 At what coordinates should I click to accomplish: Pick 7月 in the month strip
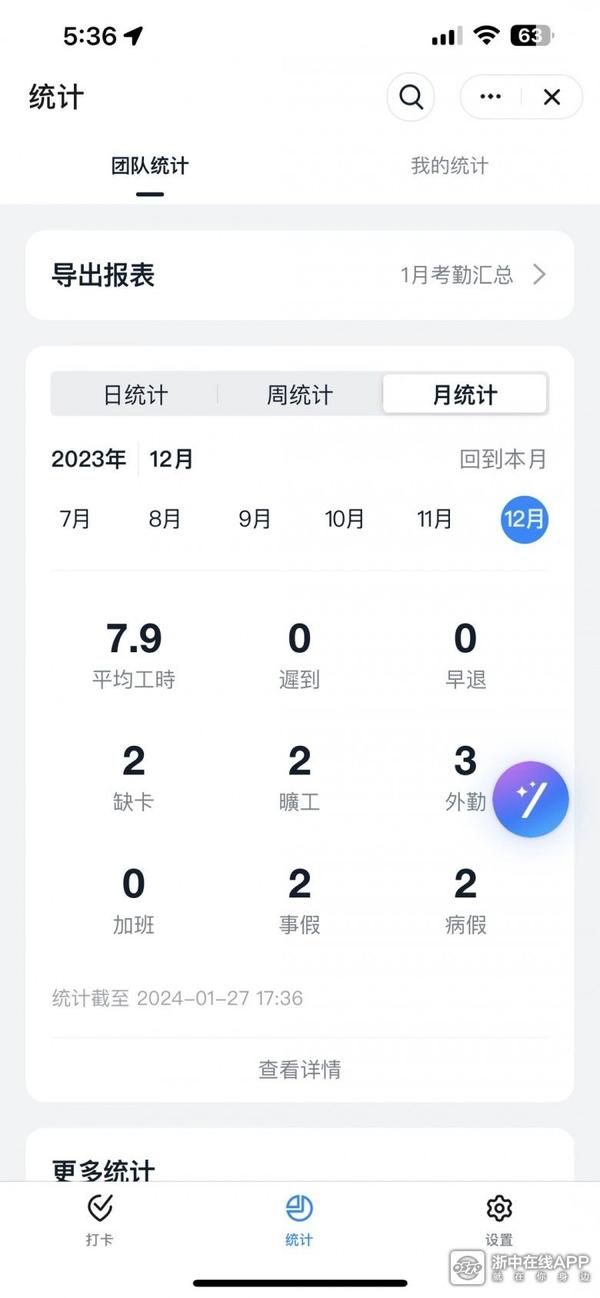(x=75, y=519)
